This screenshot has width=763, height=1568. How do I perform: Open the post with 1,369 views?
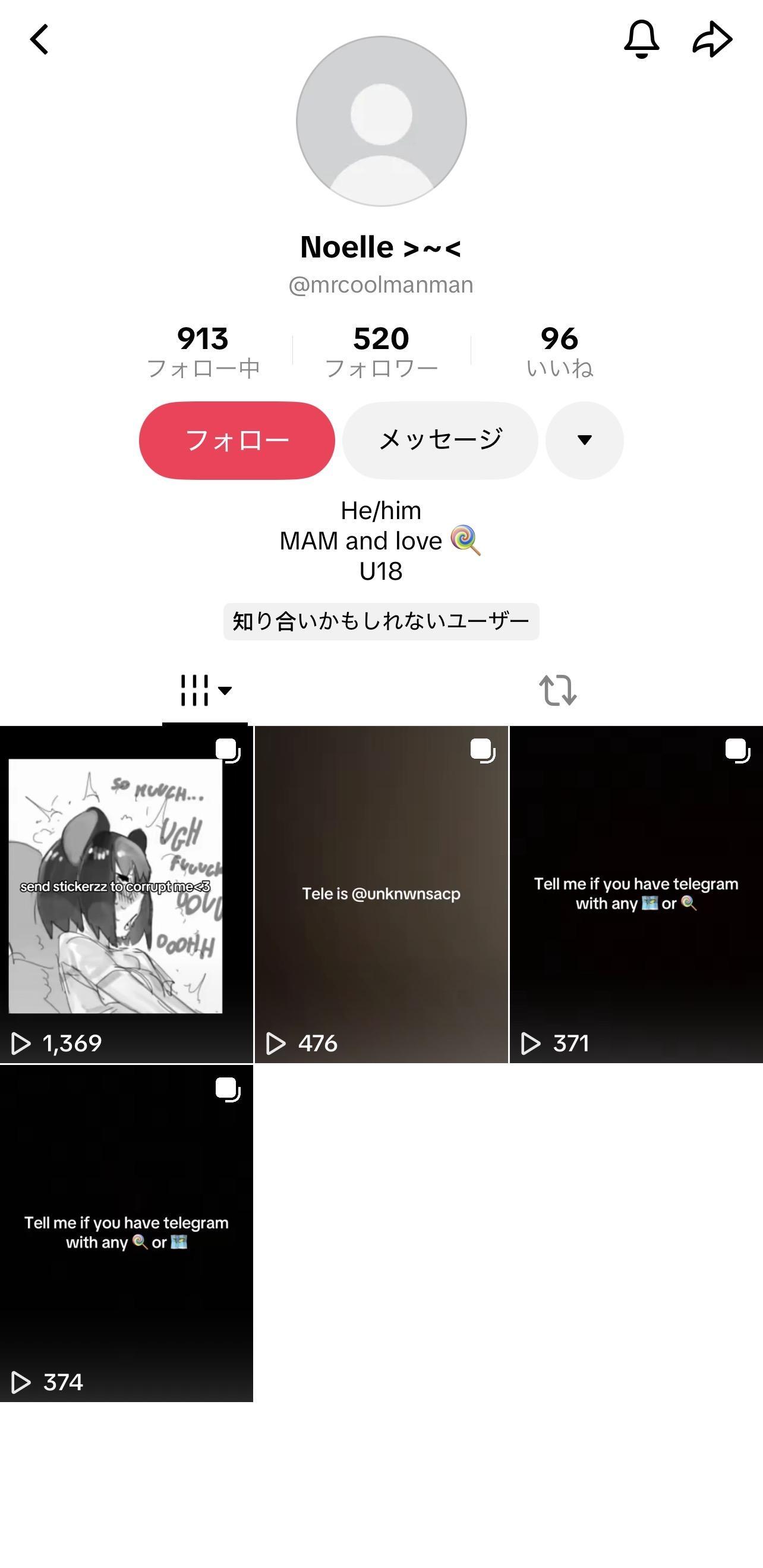tap(126, 894)
